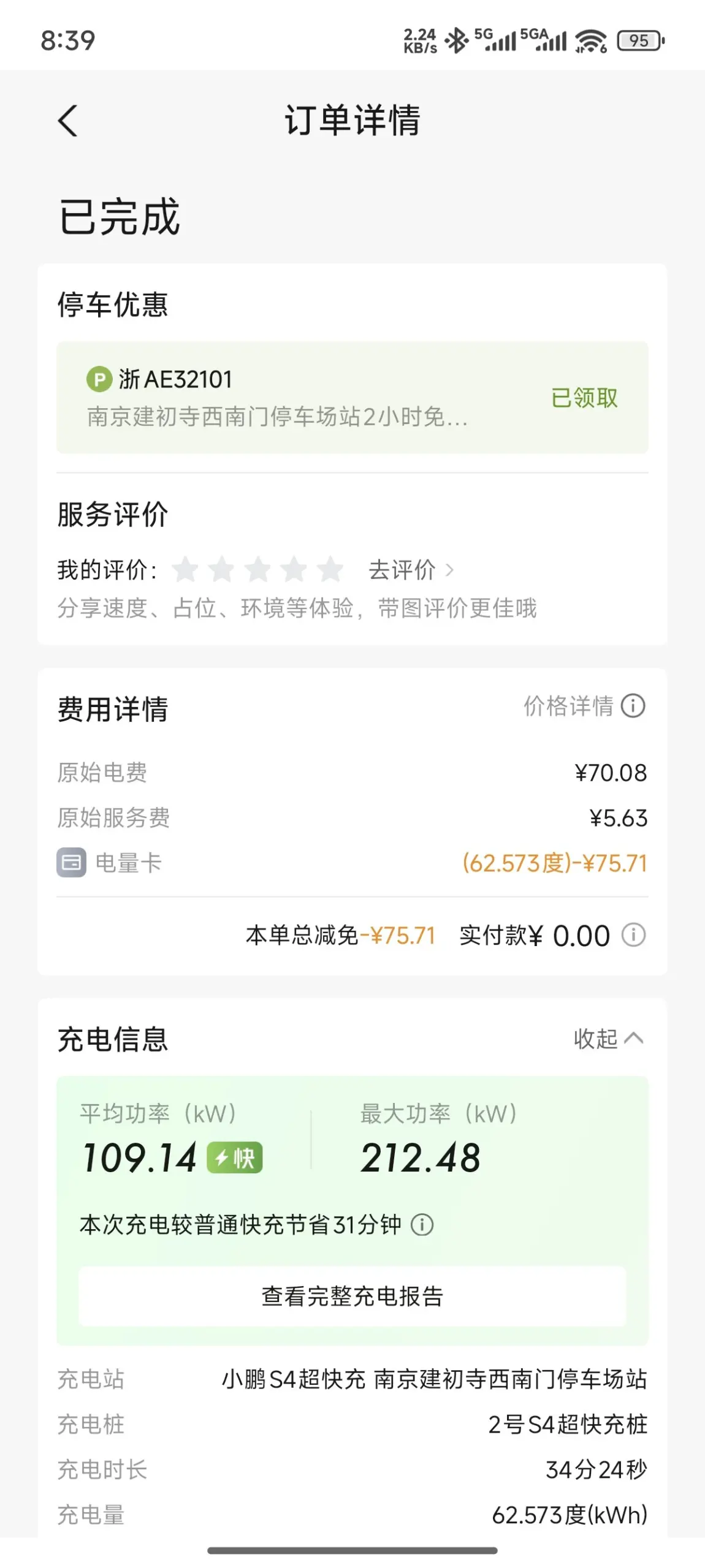Open 价格详情 price details
The image size is (705, 1568).
584,706
